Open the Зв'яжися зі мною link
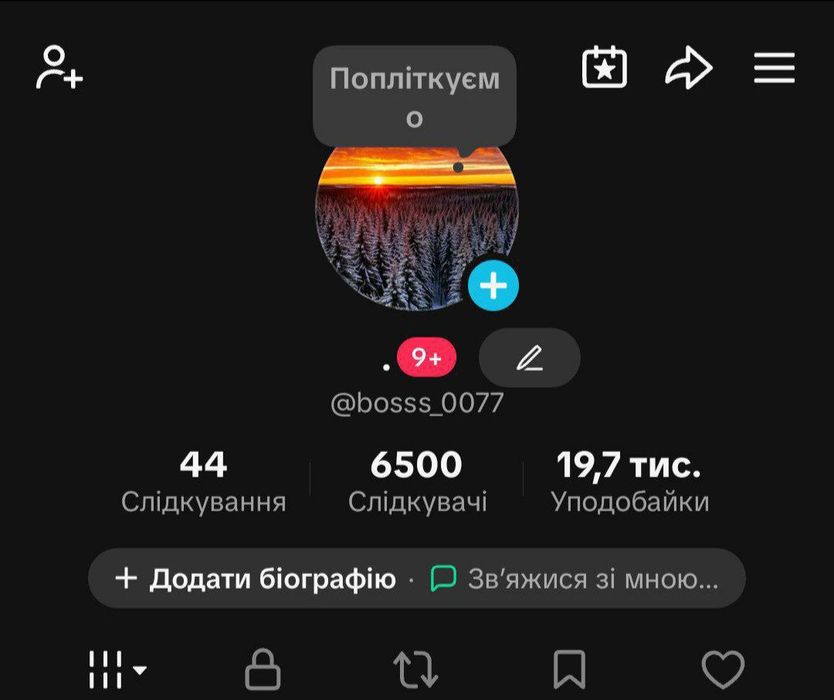Screen dimensions: 834x700 click(x=575, y=579)
